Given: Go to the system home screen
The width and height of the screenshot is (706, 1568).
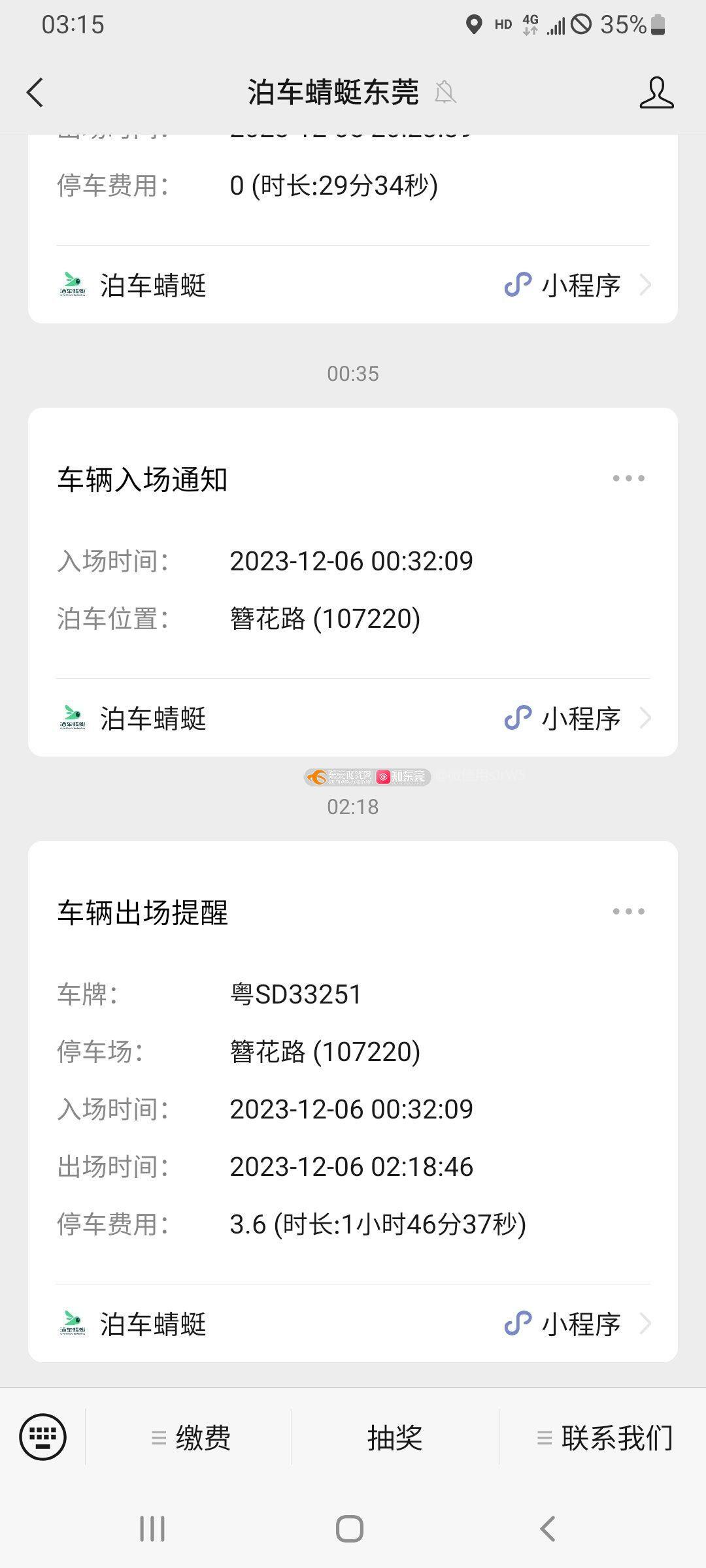Looking at the screenshot, I should pyautogui.click(x=350, y=1529).
